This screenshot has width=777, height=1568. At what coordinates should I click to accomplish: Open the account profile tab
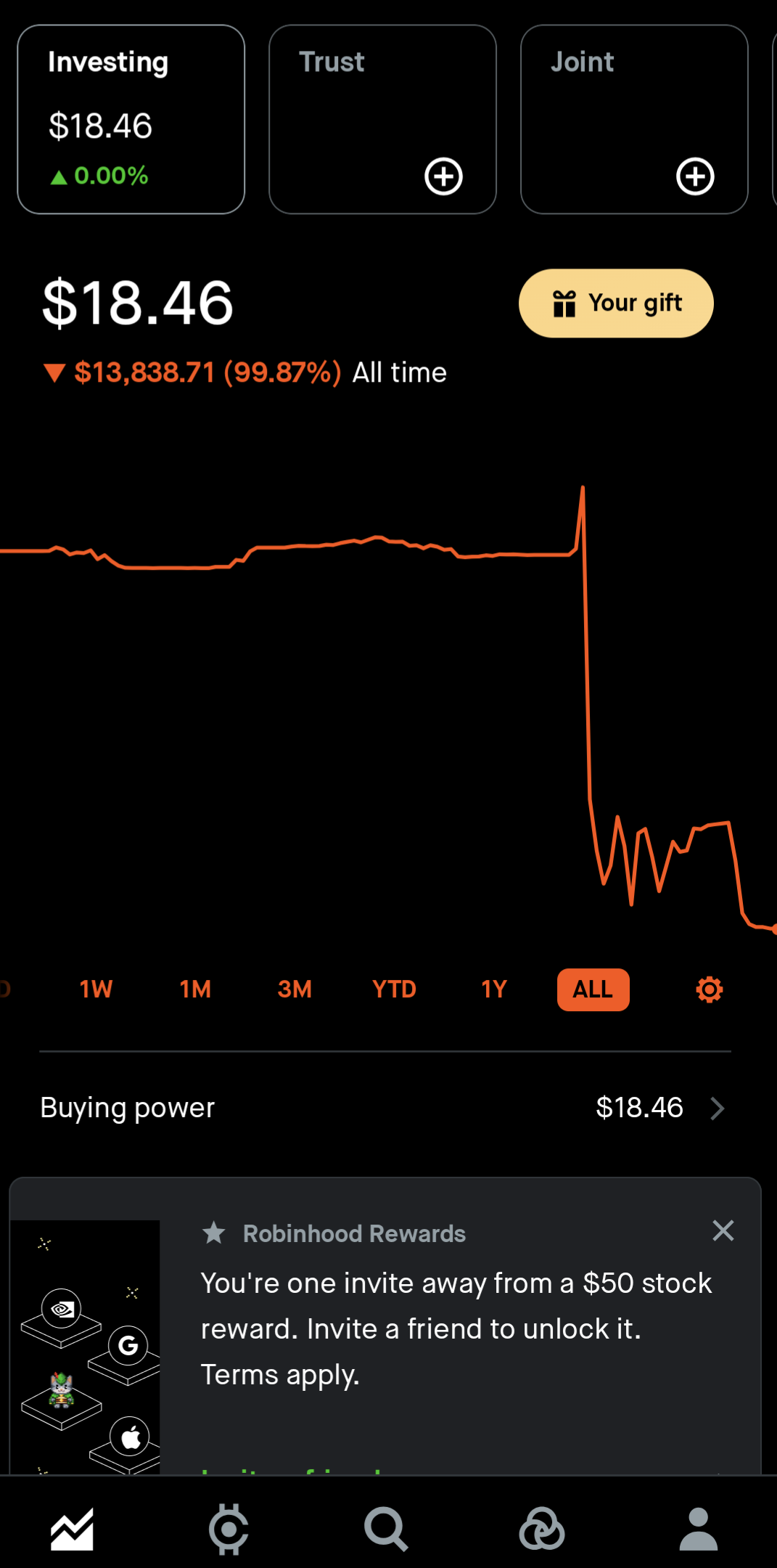(699, 1529)
